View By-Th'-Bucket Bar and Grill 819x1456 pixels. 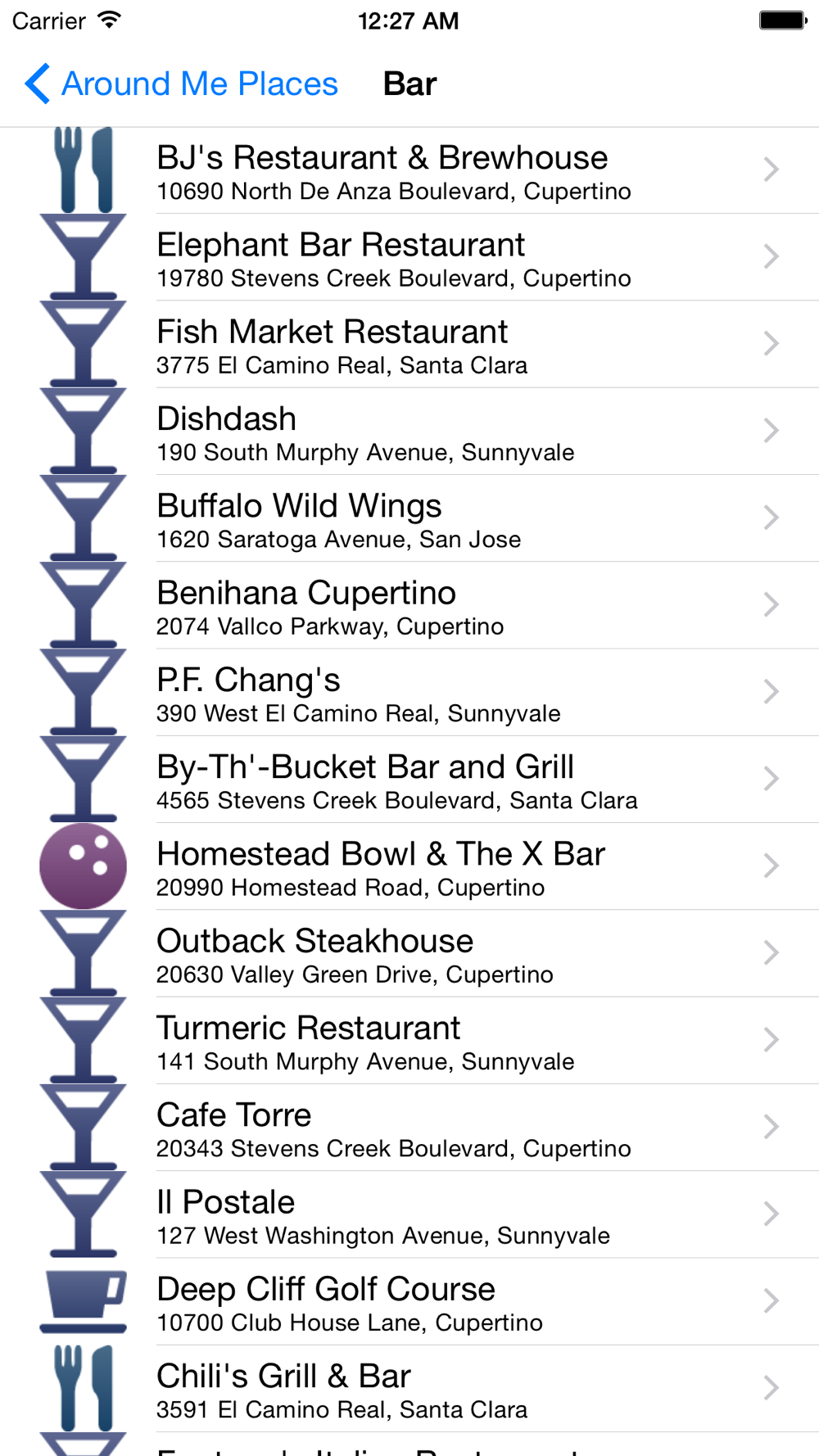[x=409, y=780]
